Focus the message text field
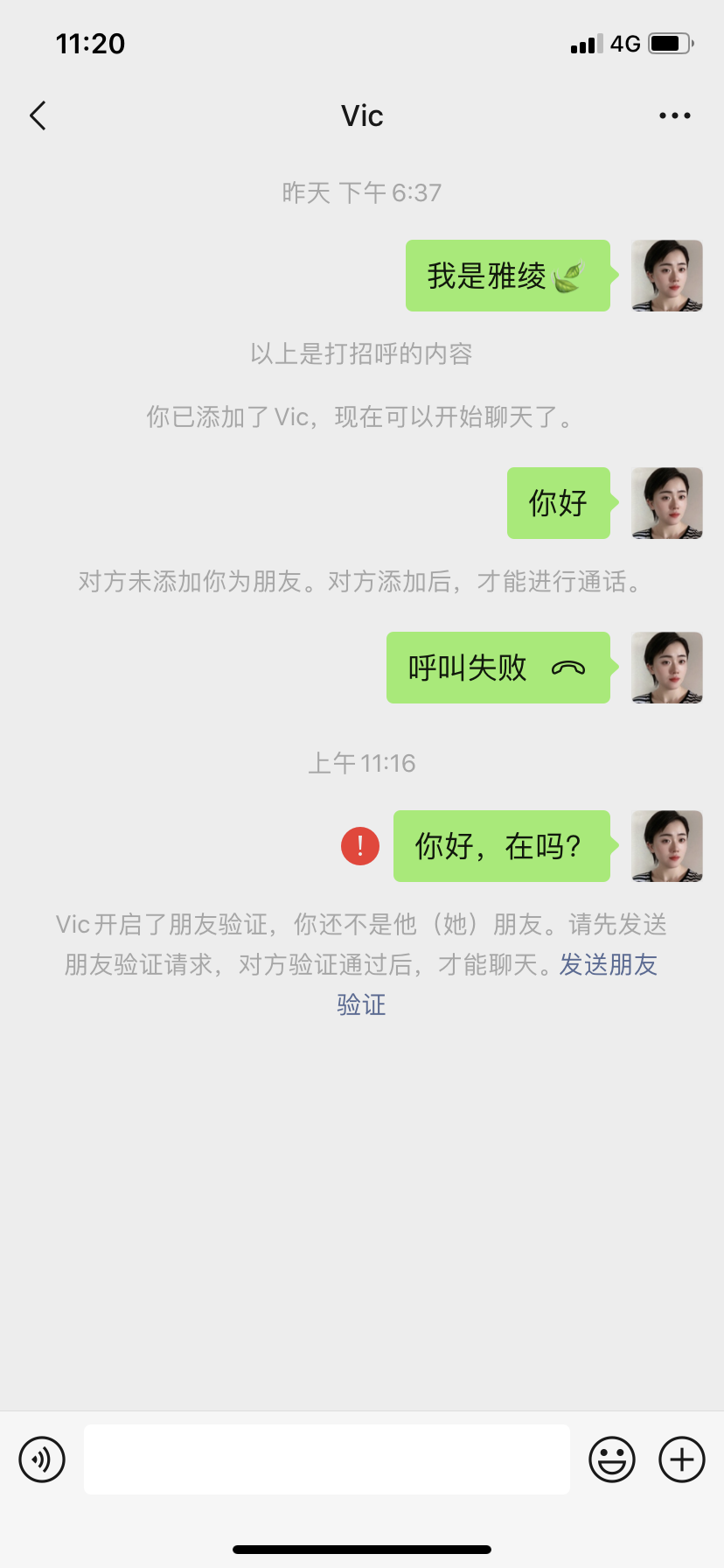This screenshot has width=724, height=1568. click(x=327, y=1459)
